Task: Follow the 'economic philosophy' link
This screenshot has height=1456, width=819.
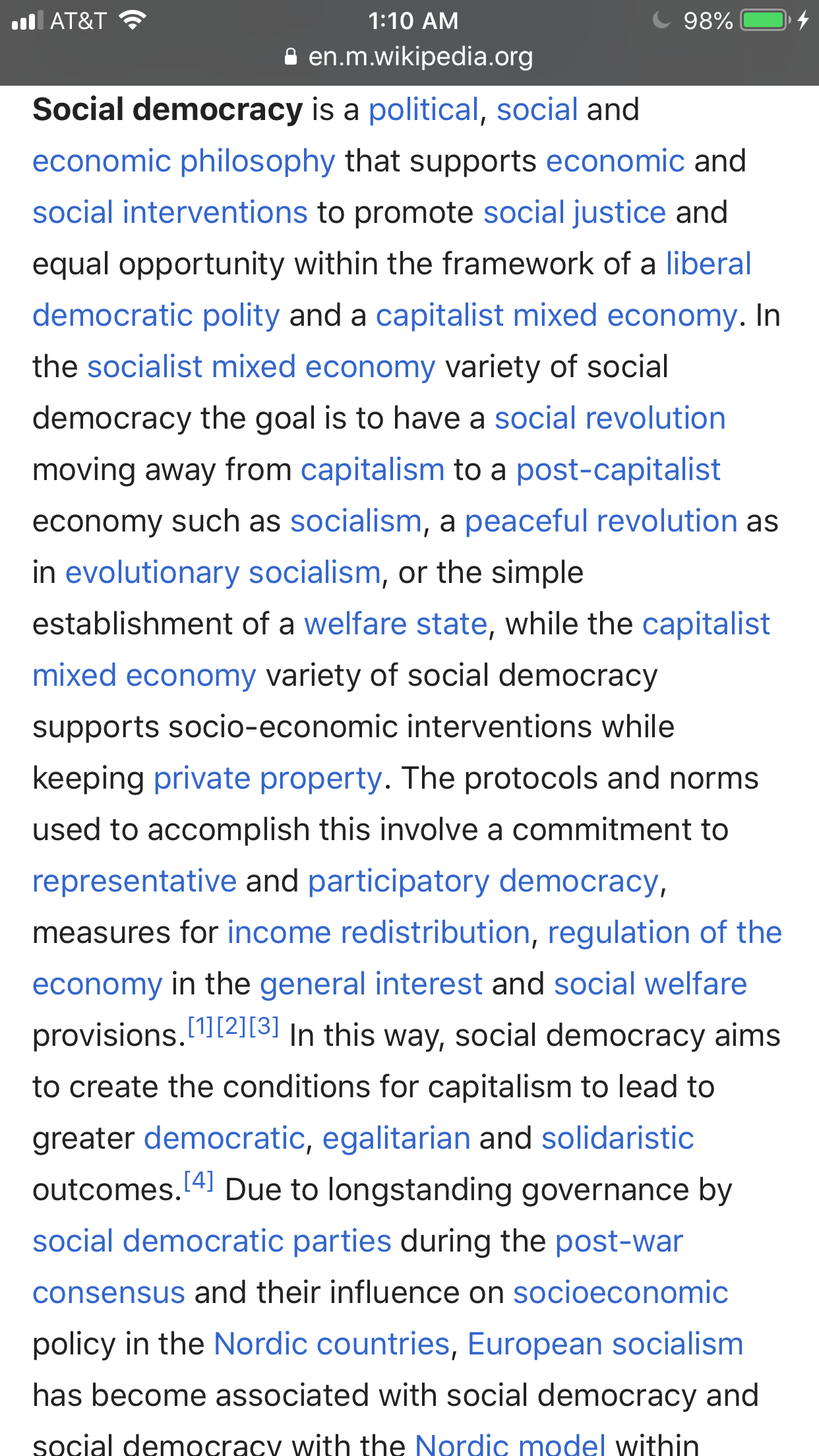Action: click(184, 161)
